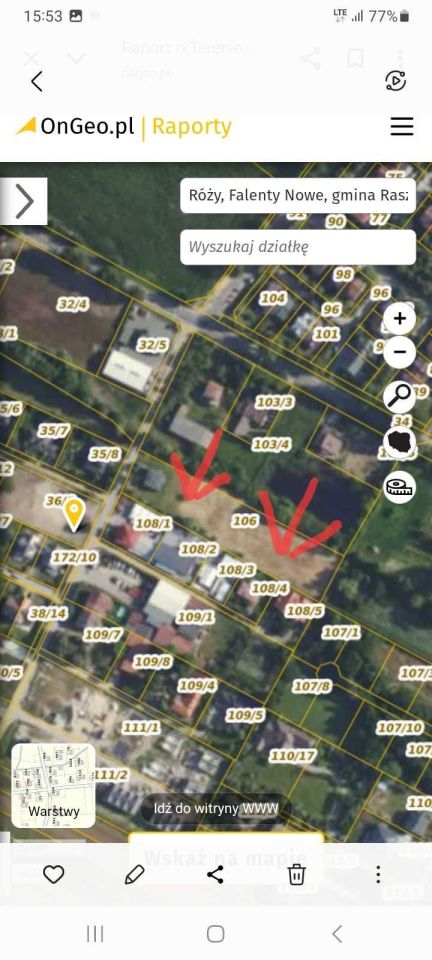
Task: Go to the home screen
Action: pyautogui.click(x=215, y=934)
